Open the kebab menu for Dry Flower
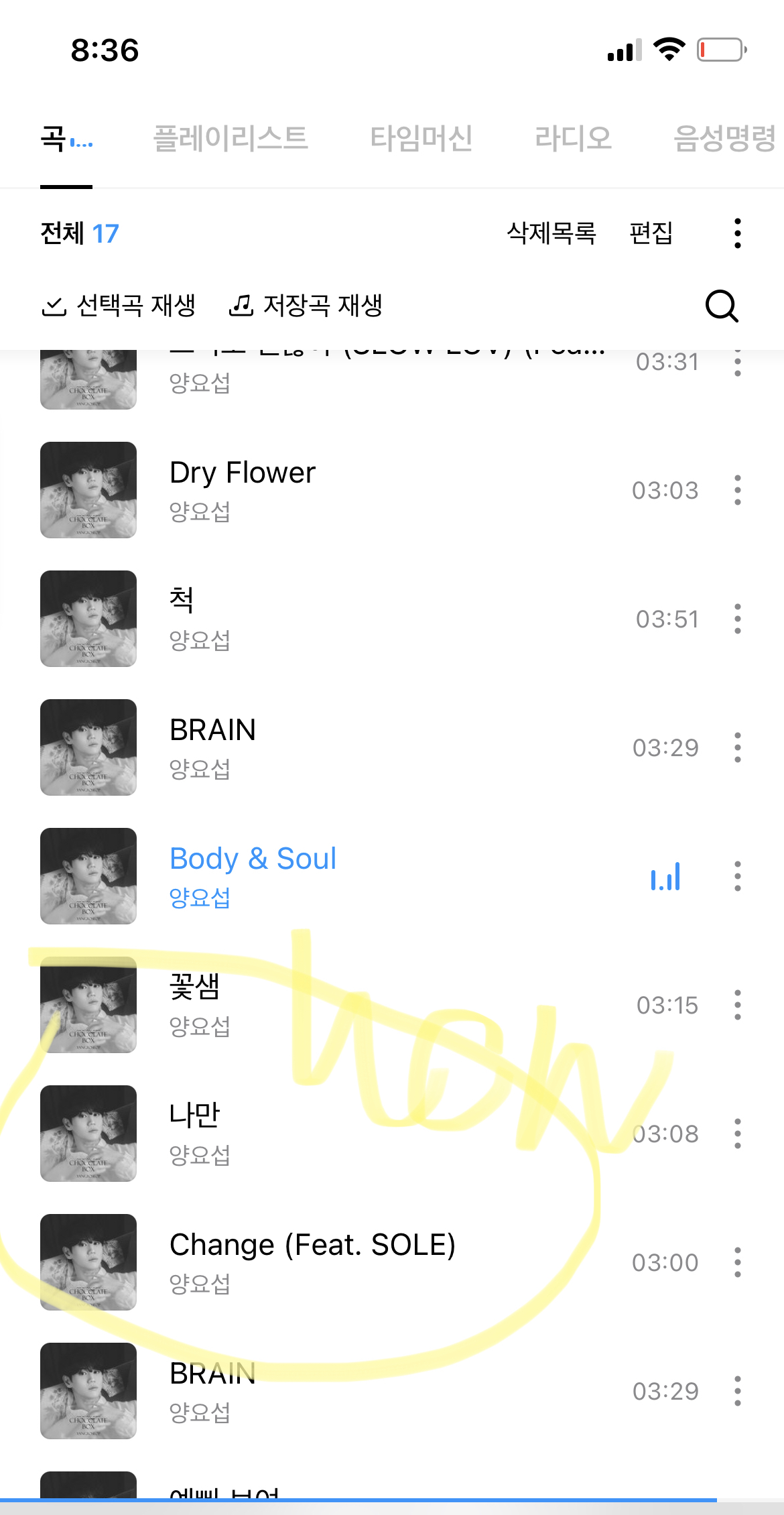 [x=737, y=491]
